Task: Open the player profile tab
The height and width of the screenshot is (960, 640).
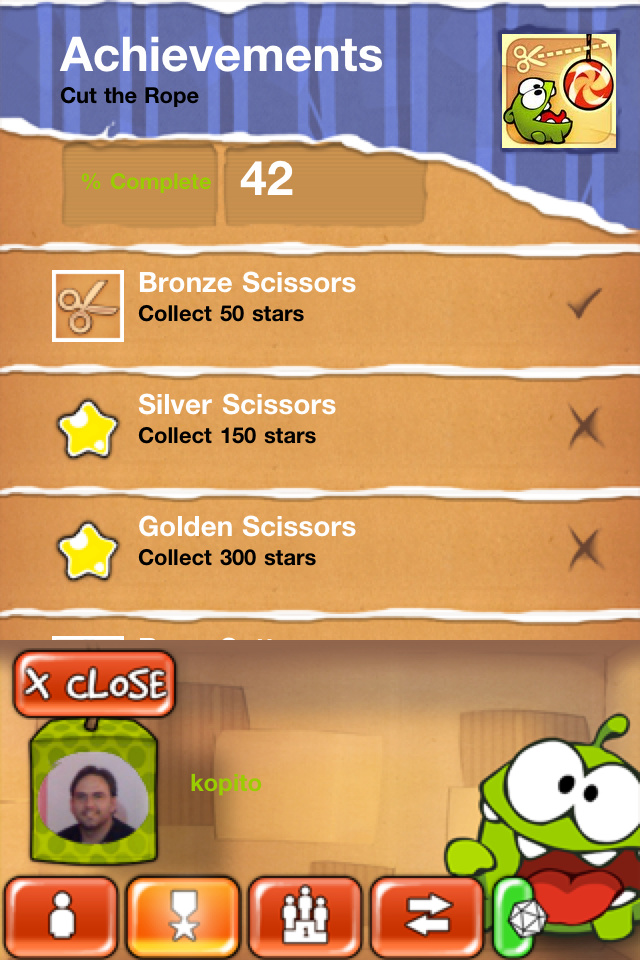Action: click(x=62, y=913)
